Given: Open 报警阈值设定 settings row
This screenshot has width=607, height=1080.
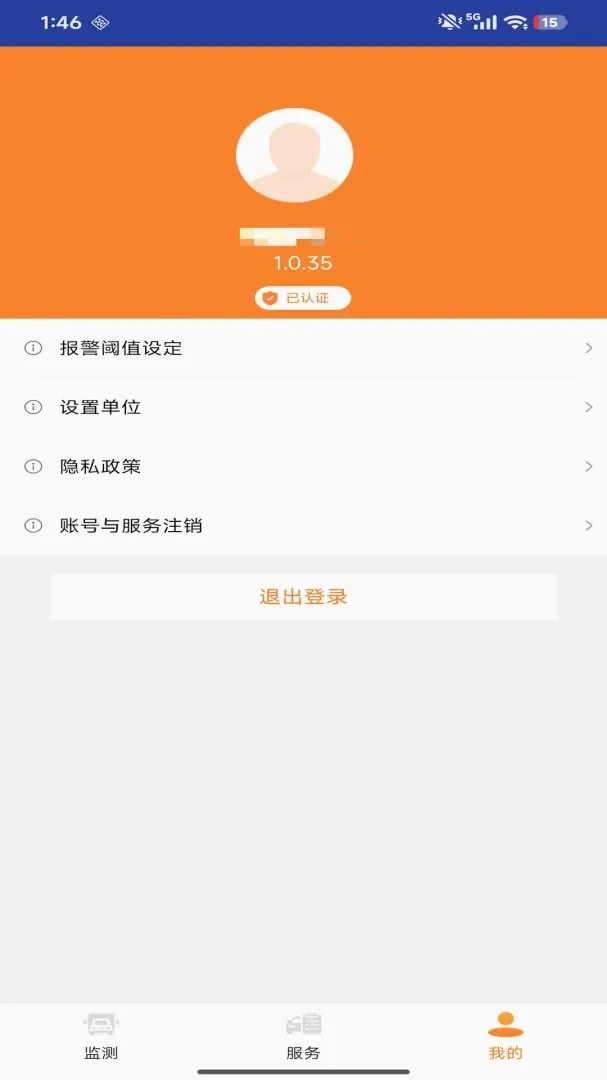Looking at the screenshot, I should [x=303, y=348].
